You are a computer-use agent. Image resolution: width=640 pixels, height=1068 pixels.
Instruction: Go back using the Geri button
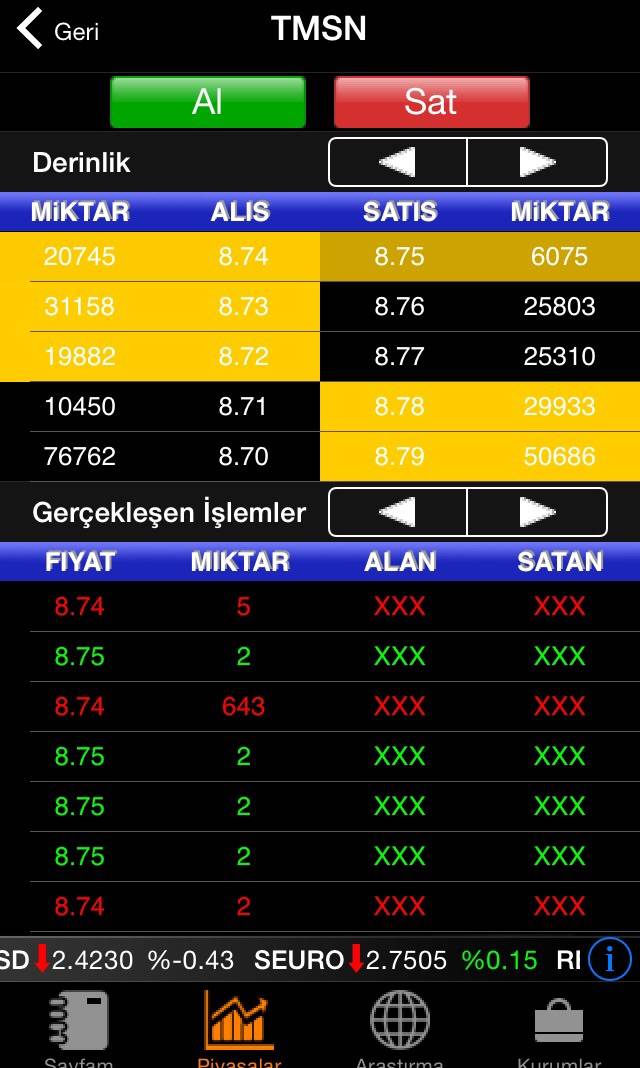(58, 30)
